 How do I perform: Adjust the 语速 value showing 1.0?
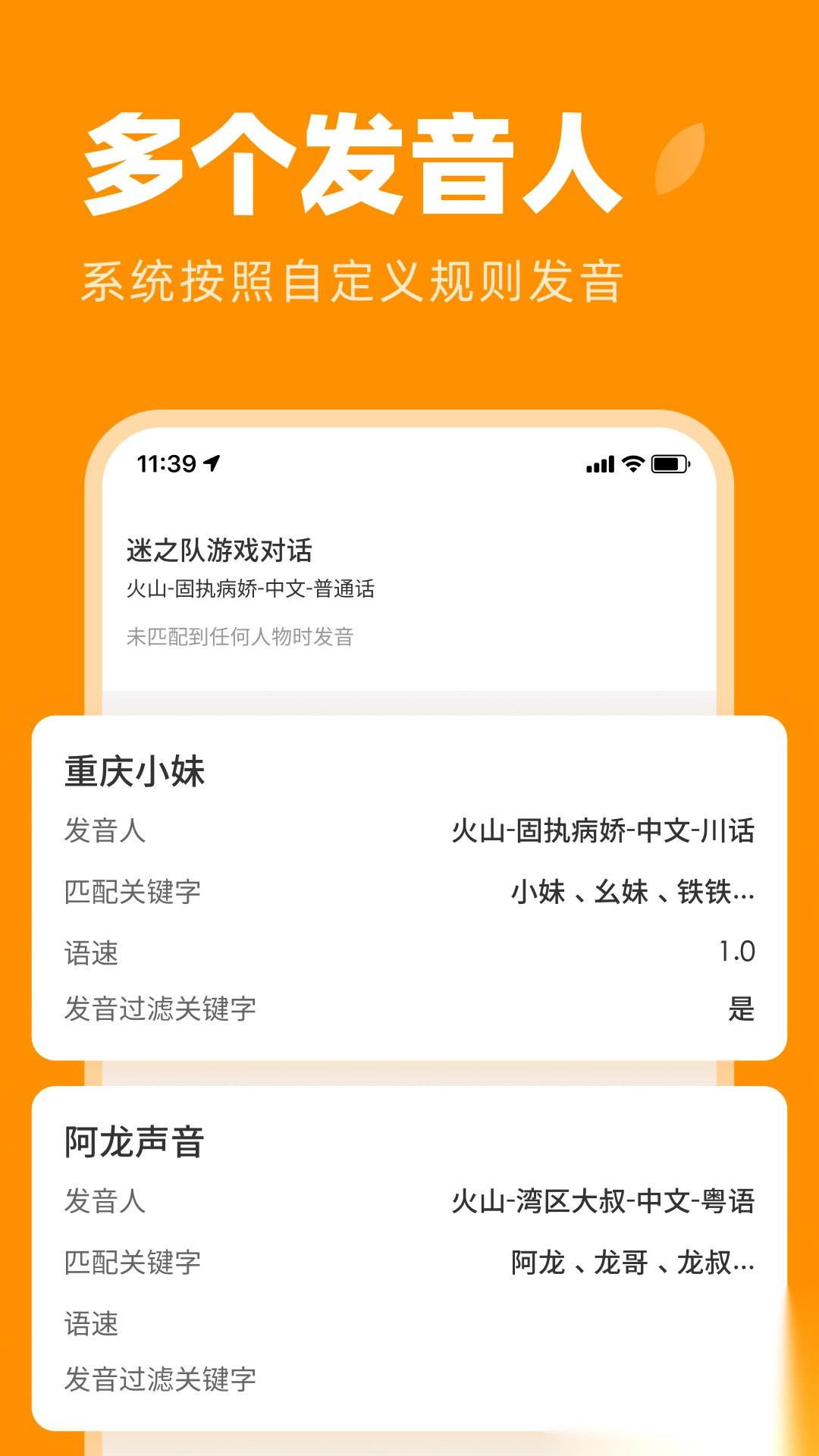click(737, 952)
